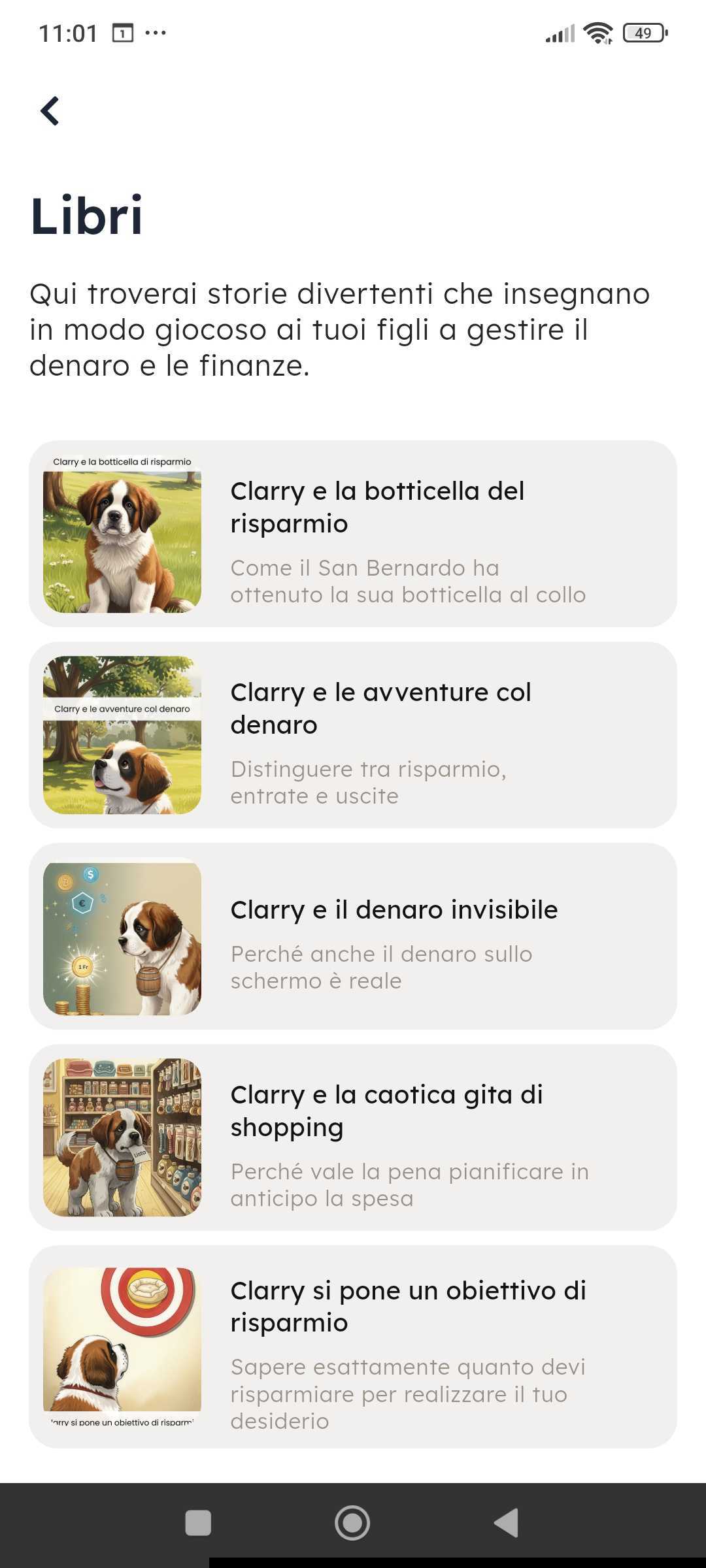Open book Clarry e le avventure col denaro
Viewport: 706px width, 1568px height.
tap(353, 735)
